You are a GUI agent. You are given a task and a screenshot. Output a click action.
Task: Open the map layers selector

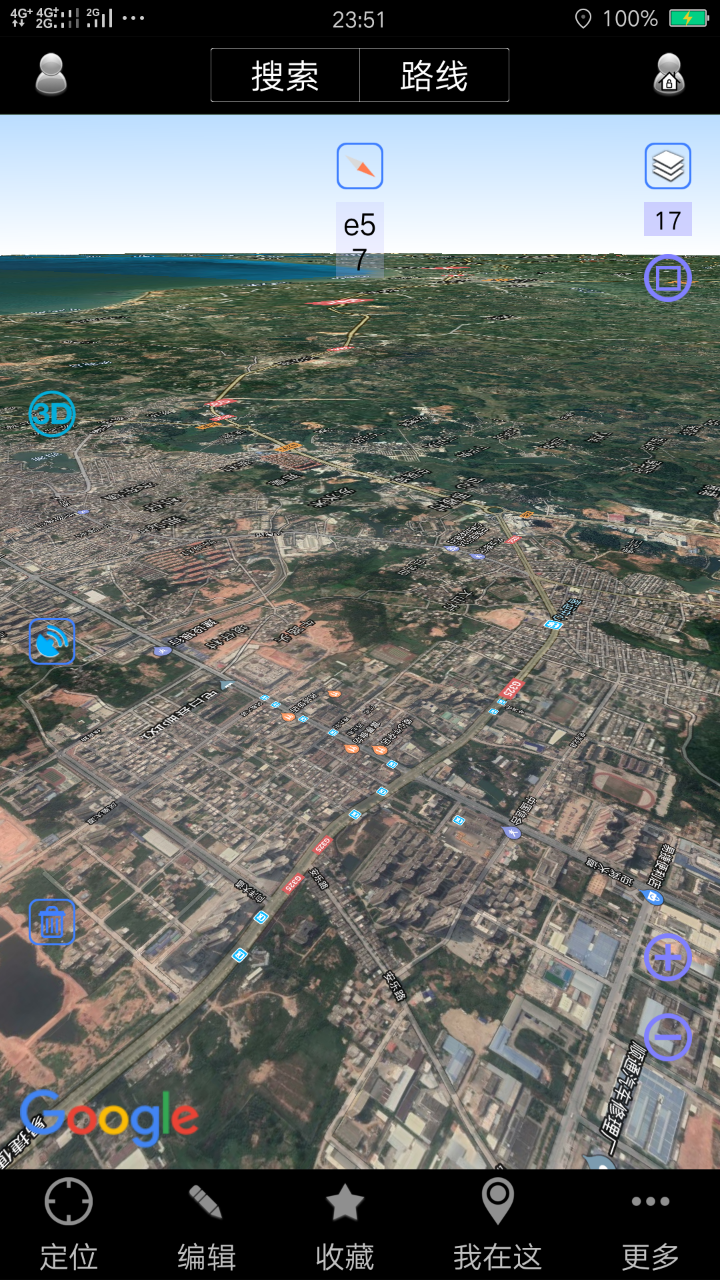(x=667, y=166)
